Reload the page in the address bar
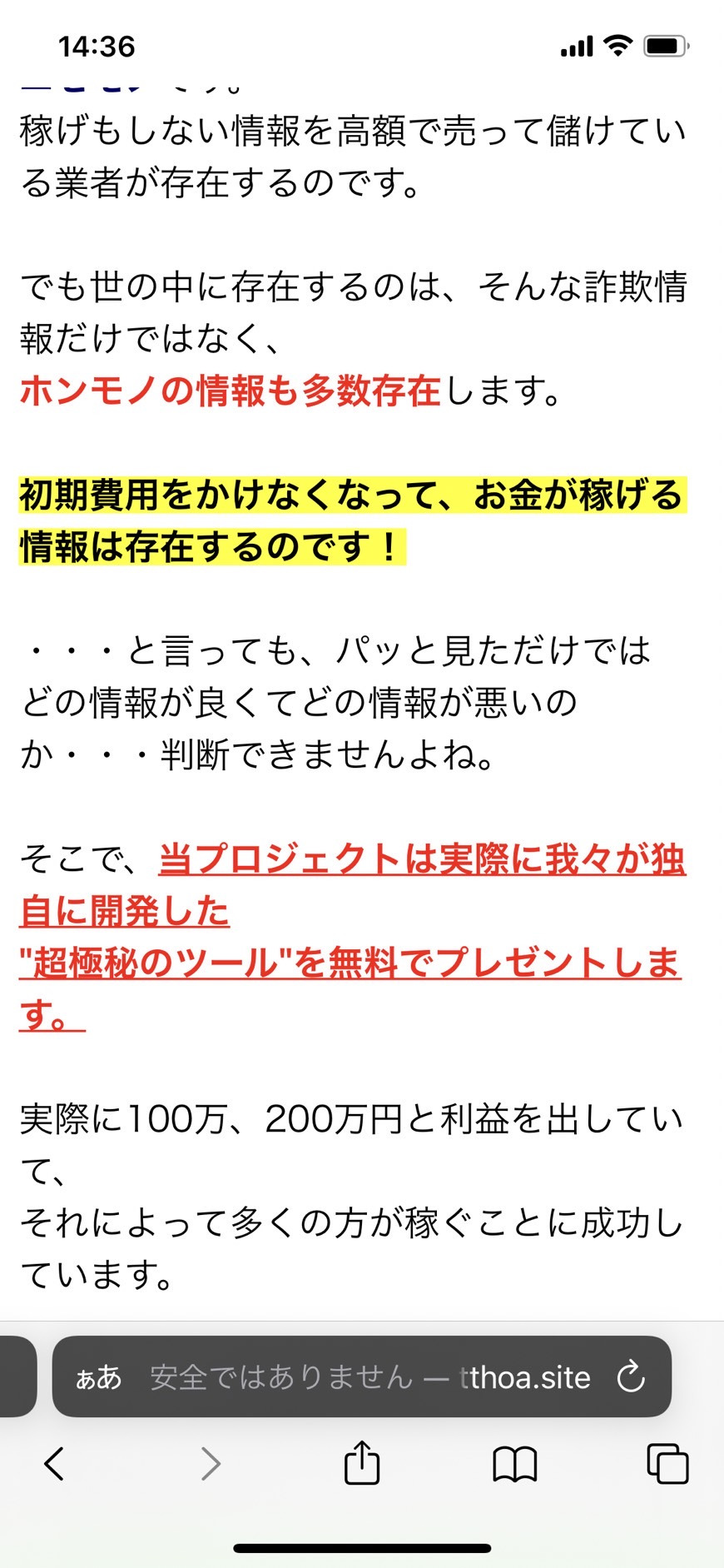The image size is (724, 1568). pos(631,1376)
